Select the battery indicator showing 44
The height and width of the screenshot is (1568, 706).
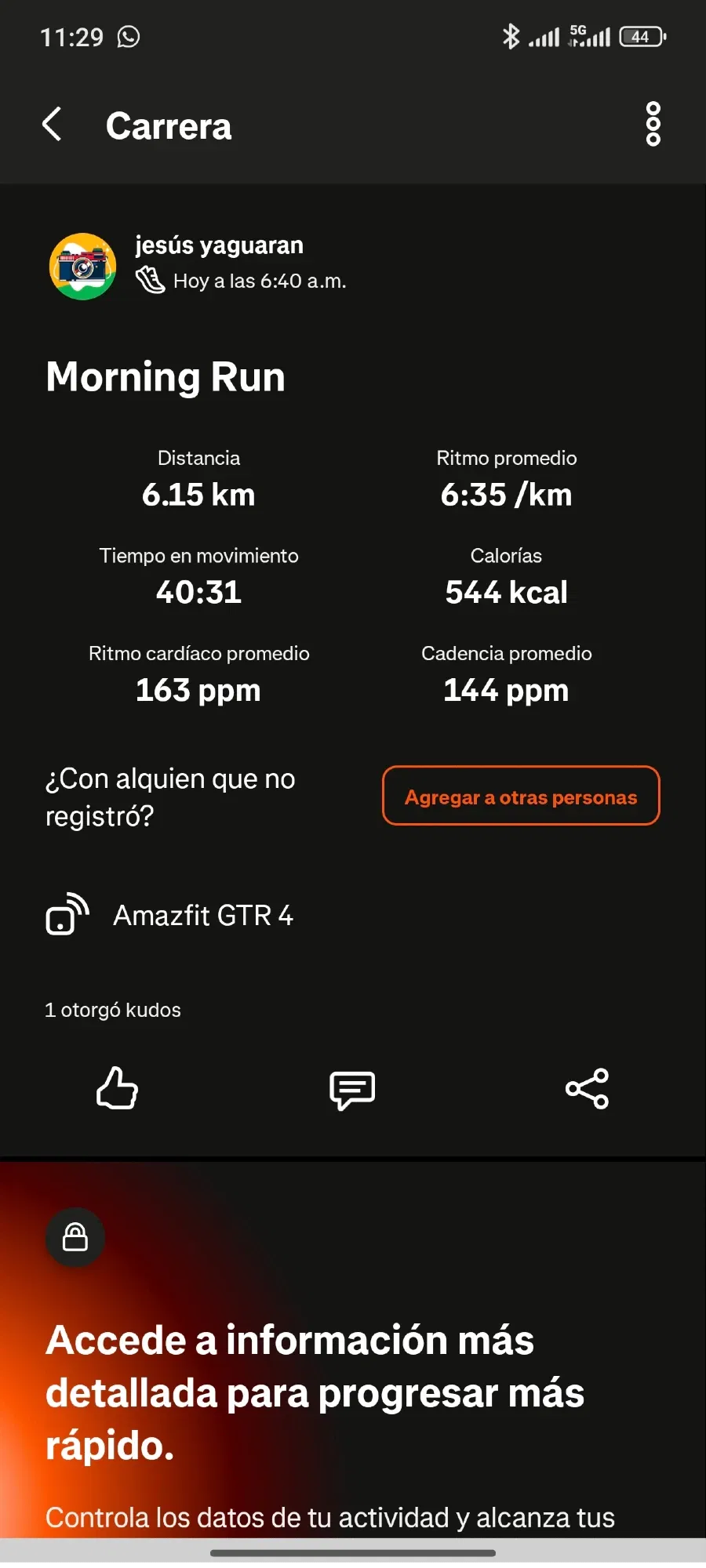click(642, 35)
